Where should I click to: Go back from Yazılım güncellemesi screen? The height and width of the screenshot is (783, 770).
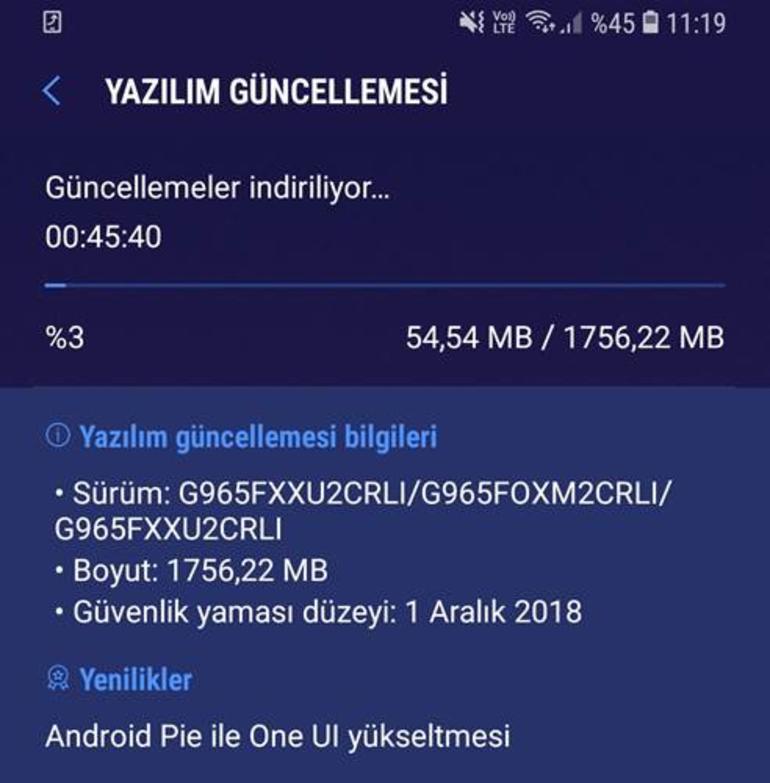coord(52,91)
